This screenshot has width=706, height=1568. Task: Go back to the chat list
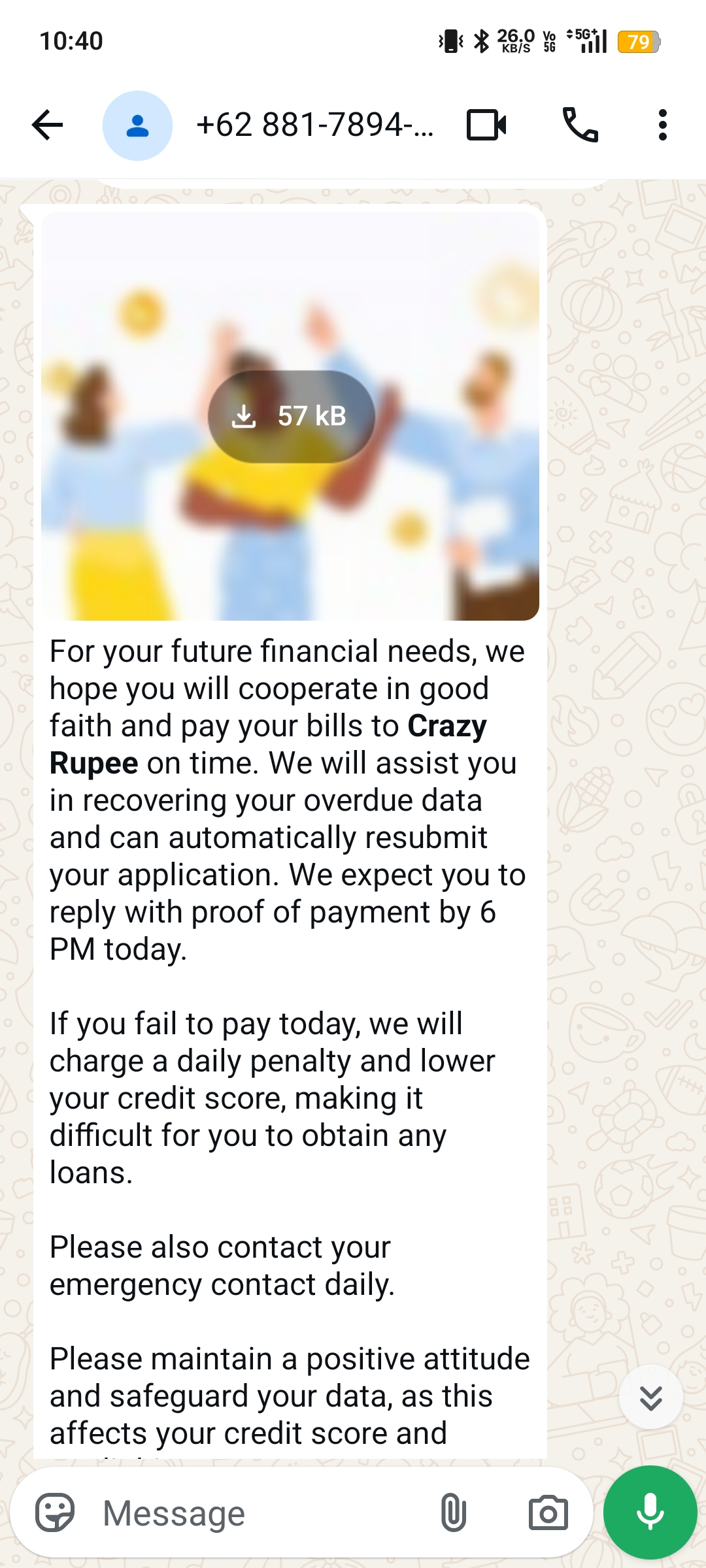click(47, 125)
